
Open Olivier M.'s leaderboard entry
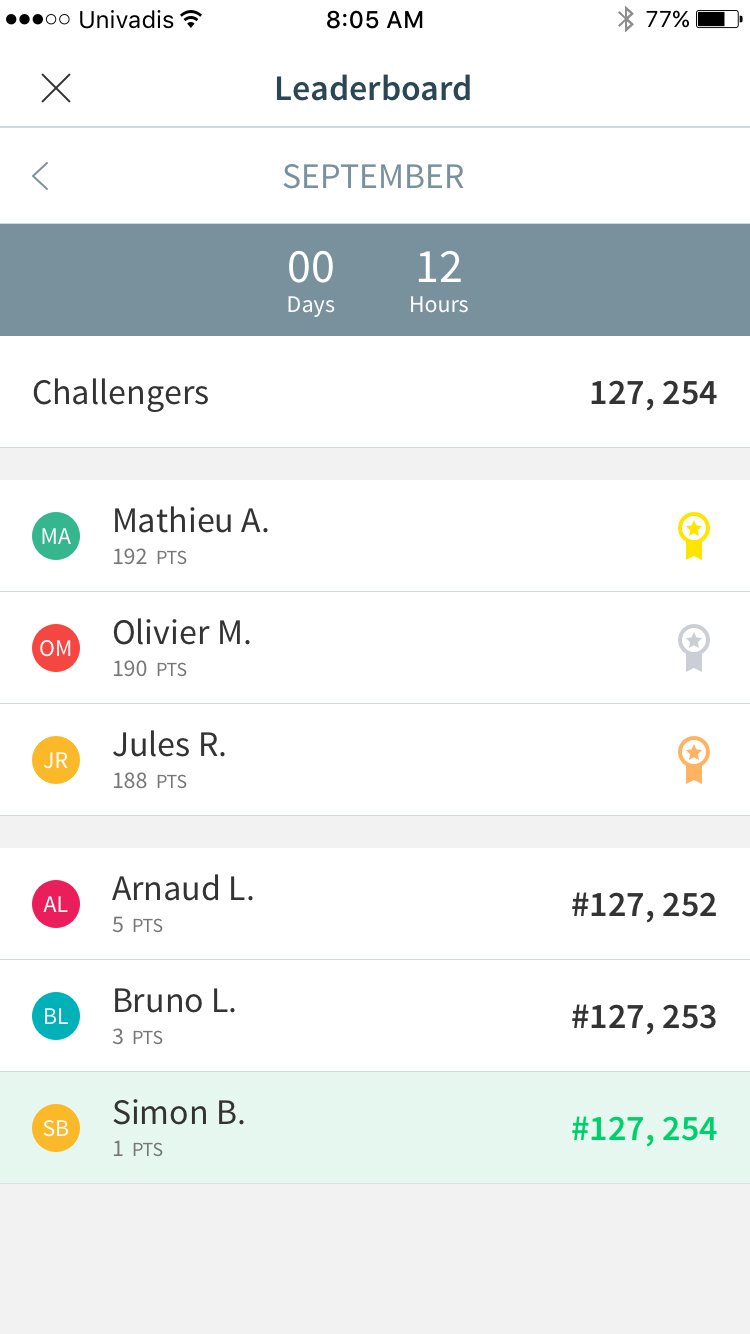click(x=375, y=648)
